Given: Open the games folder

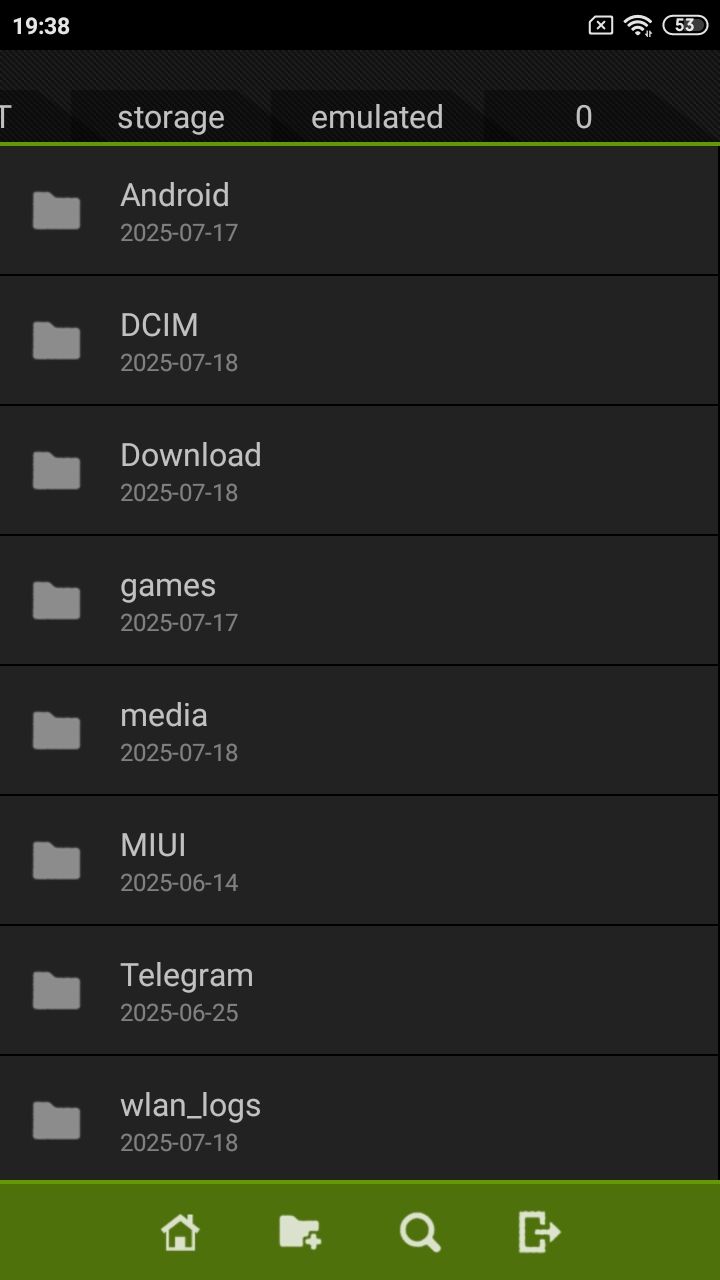Looking at the screenshot, I should 360,601.
